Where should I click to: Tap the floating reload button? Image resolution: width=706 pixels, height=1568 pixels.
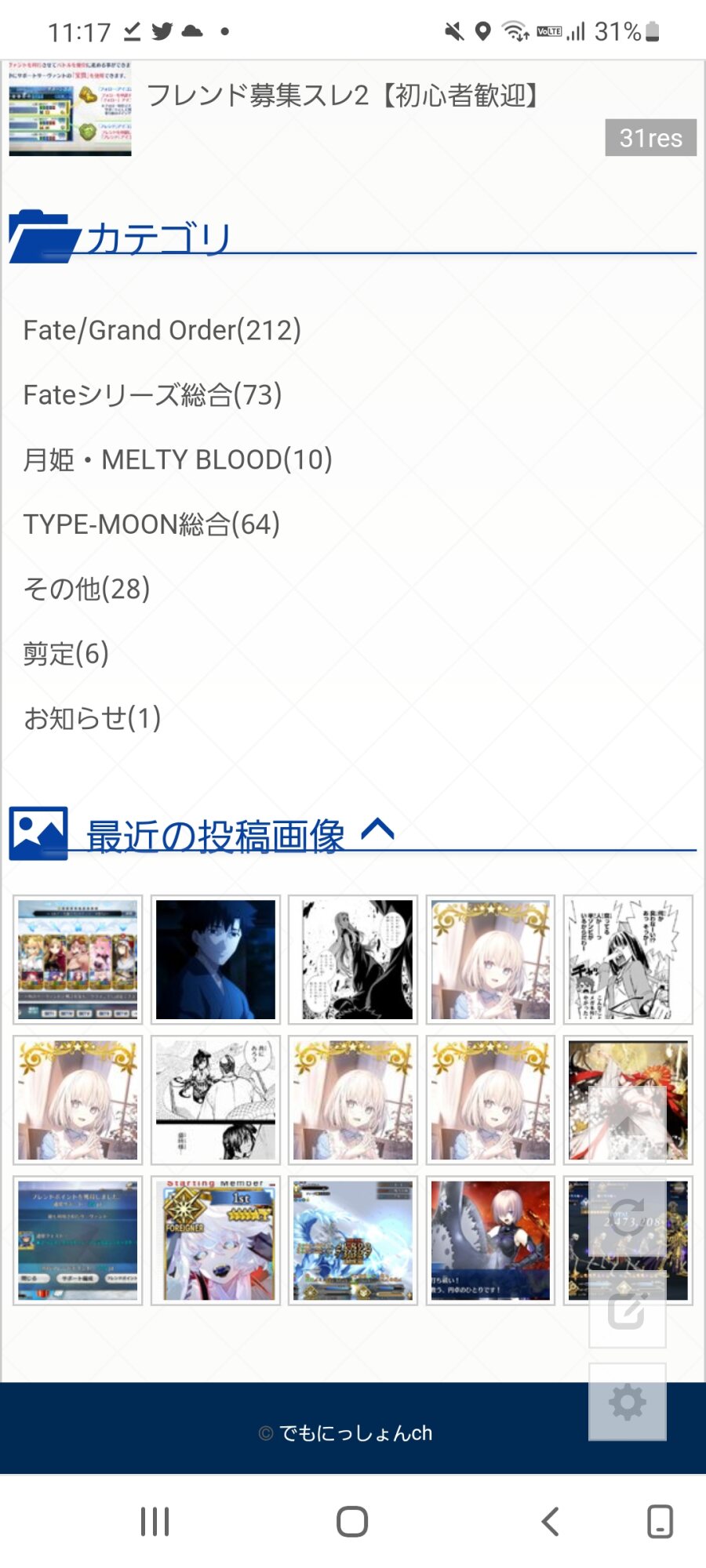pos(628,1217)
